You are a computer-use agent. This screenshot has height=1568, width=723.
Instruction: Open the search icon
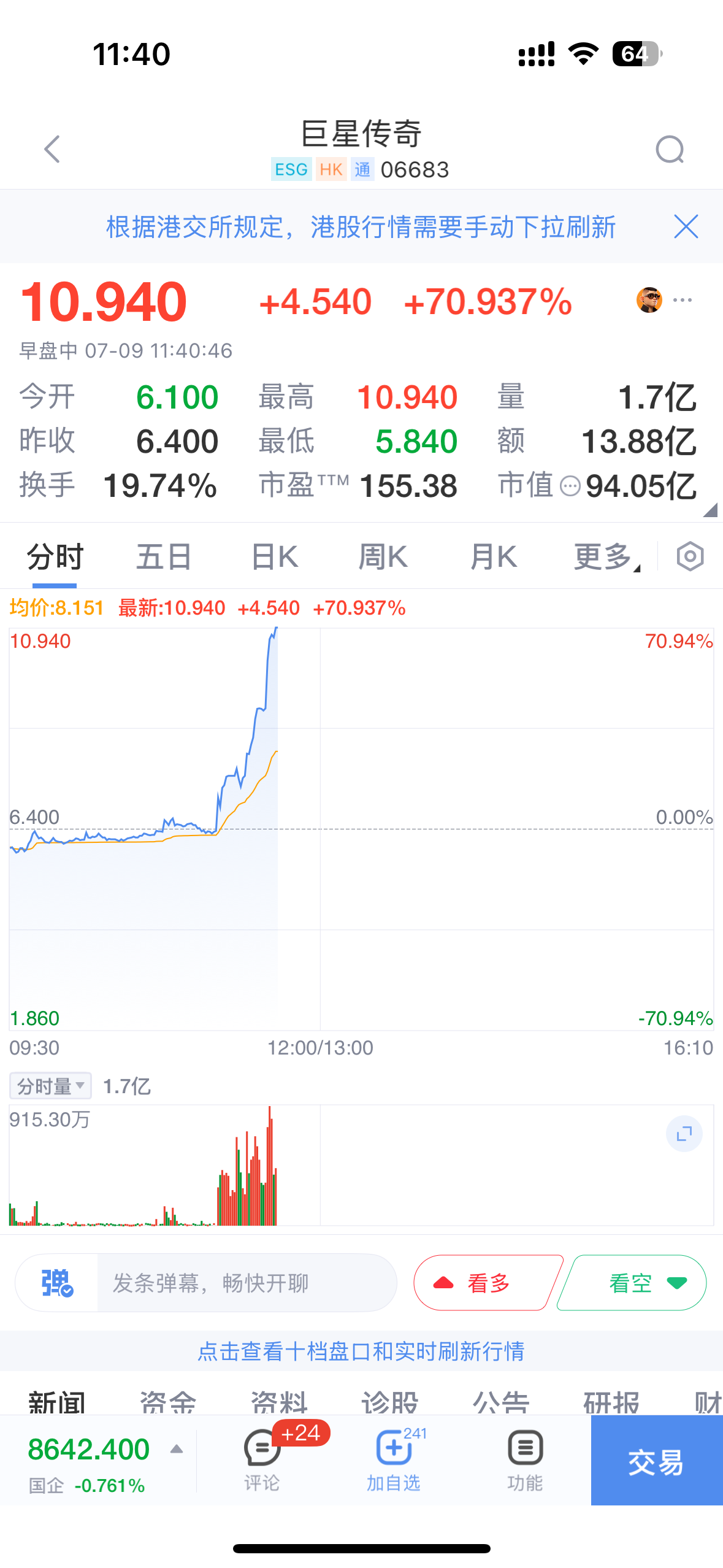click(x=669, y=149)
